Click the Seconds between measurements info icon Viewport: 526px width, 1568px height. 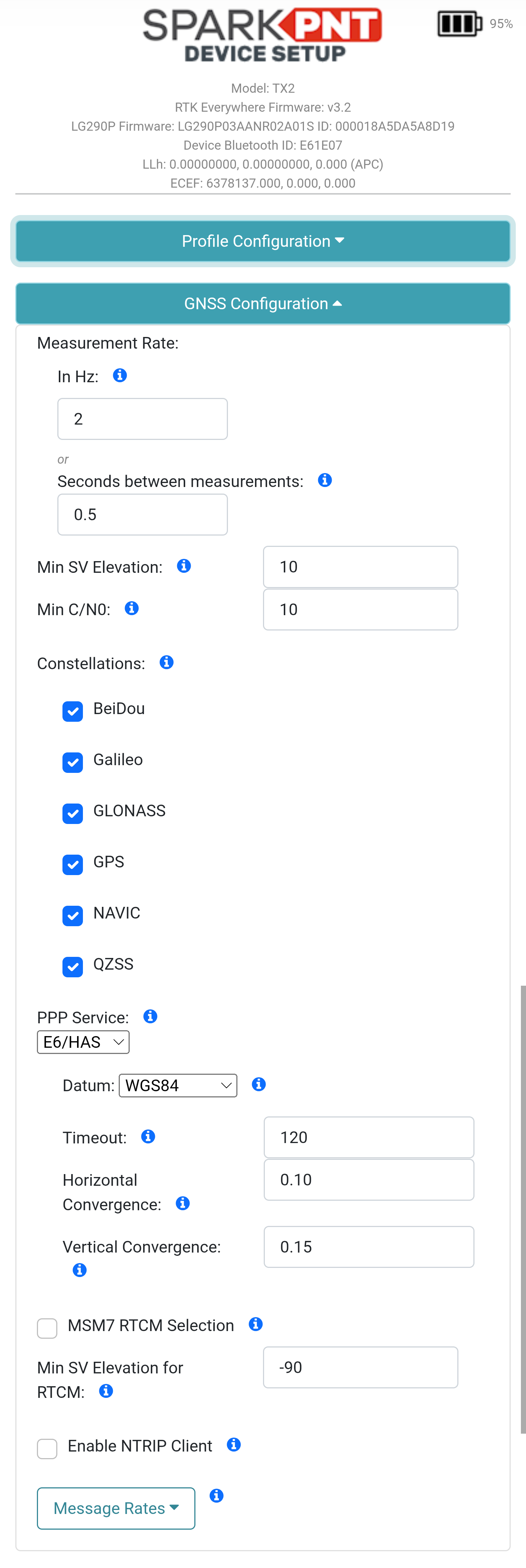coord(325,480)
